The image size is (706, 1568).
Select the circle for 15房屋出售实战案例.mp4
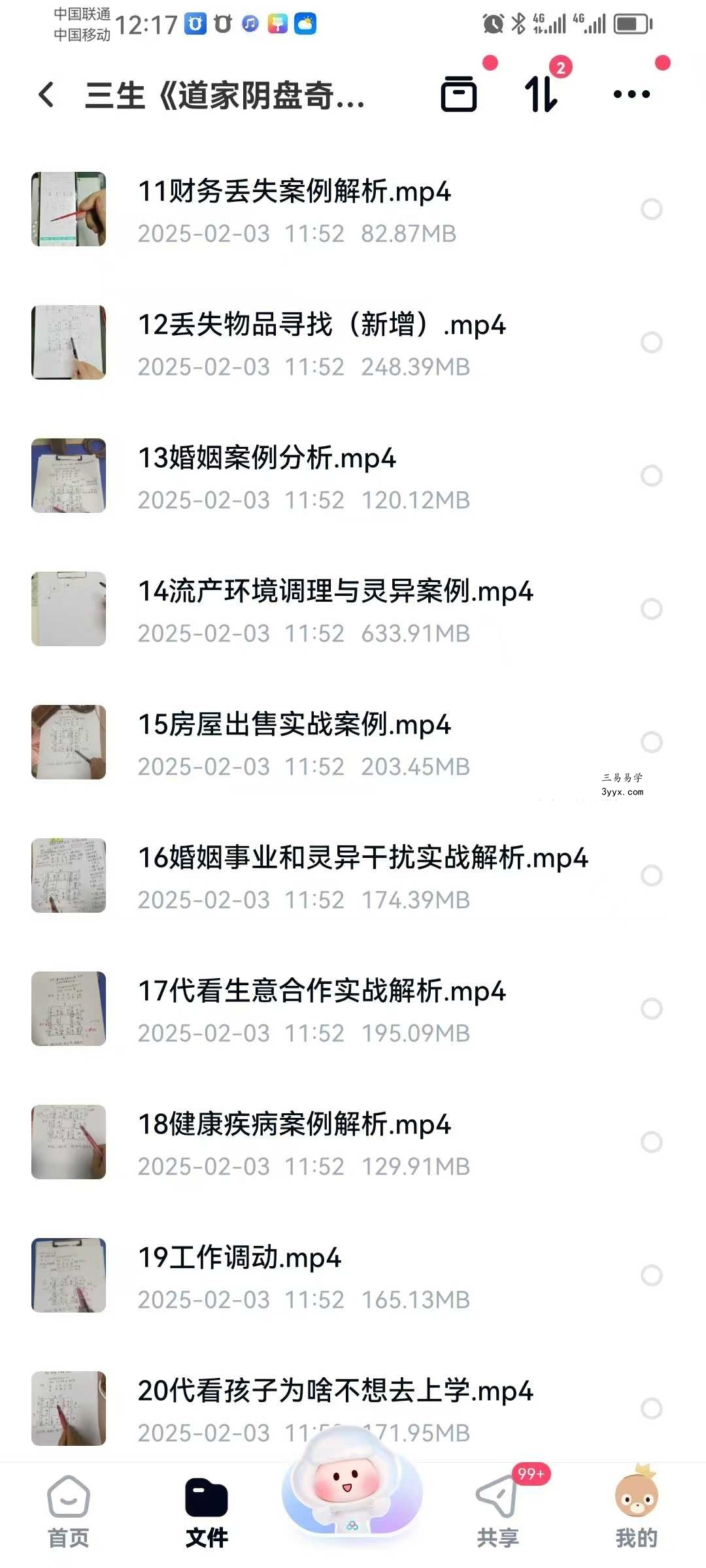pos(651,742)
